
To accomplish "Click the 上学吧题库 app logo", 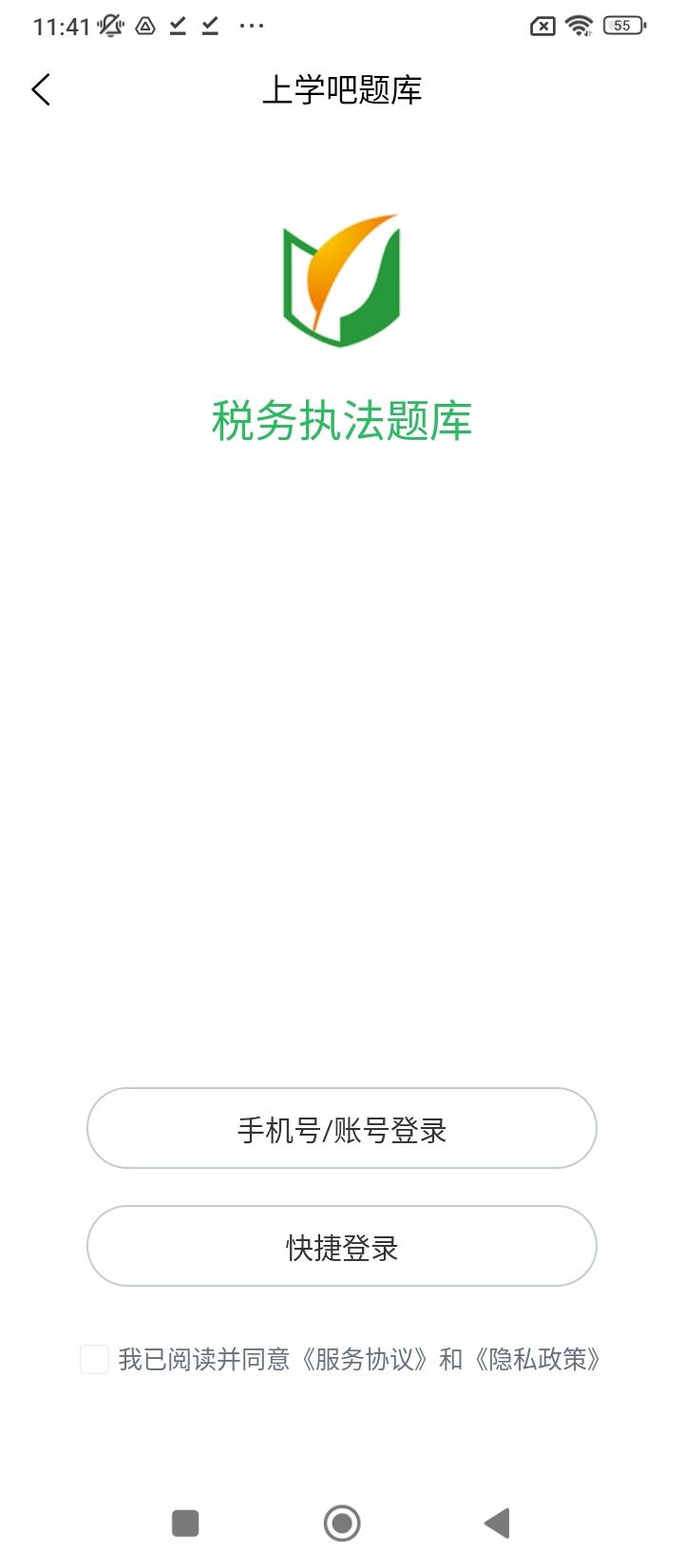I will (x=340, y=279).
